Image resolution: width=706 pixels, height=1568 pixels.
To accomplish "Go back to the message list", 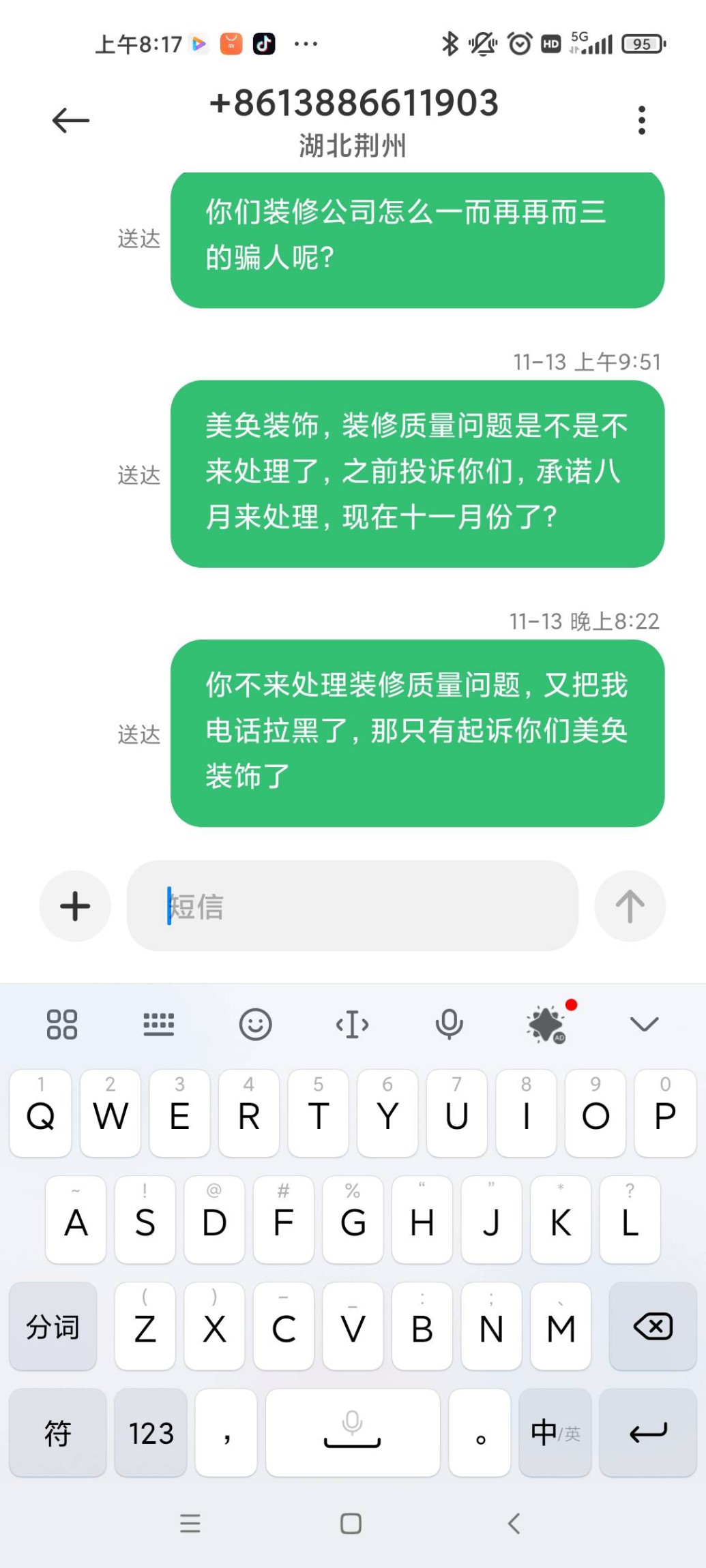I will click(x=71, y=121).
